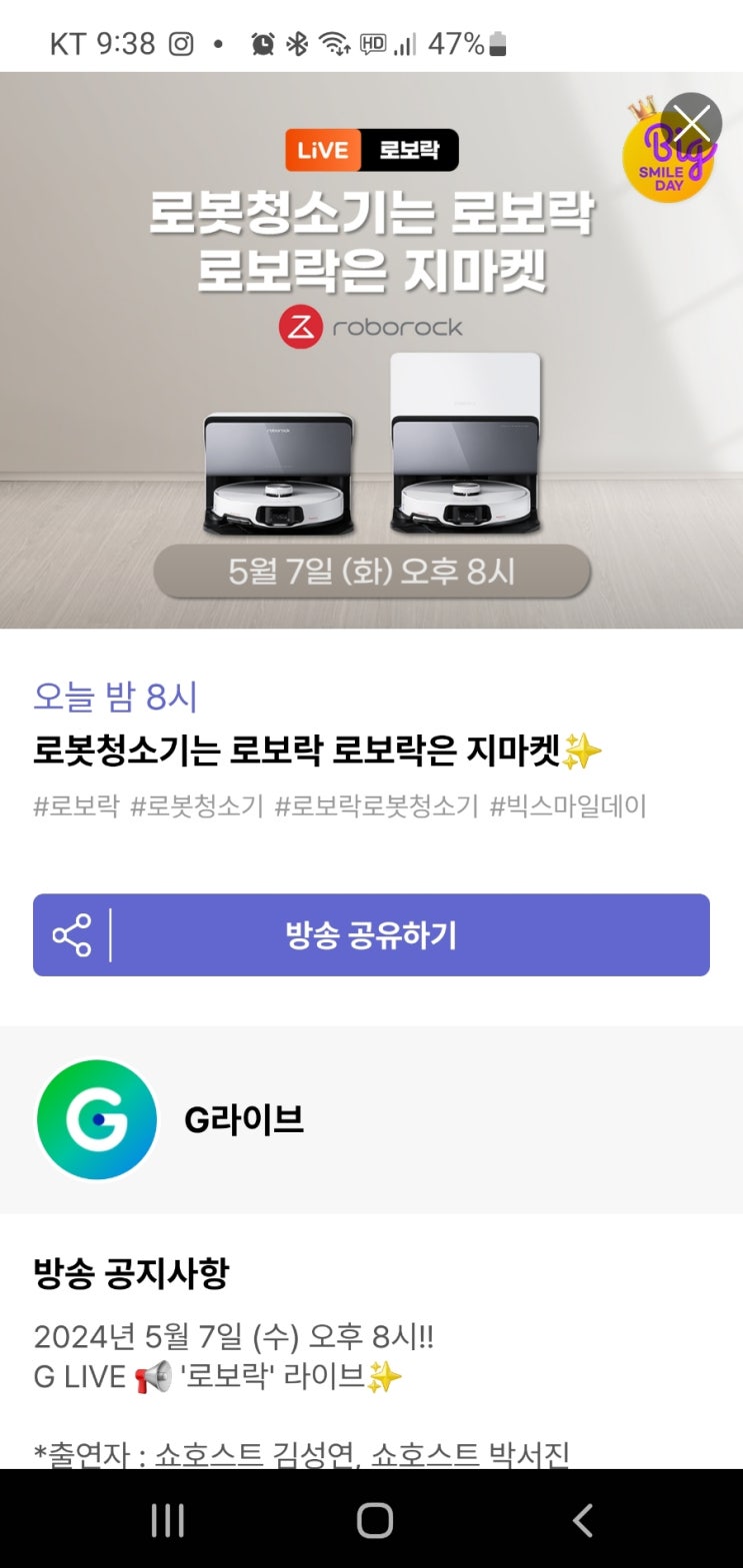Go back using the system back button
Image resolution: width=743 pixels, height=1568 pixels.
(x=583, y=1520)
